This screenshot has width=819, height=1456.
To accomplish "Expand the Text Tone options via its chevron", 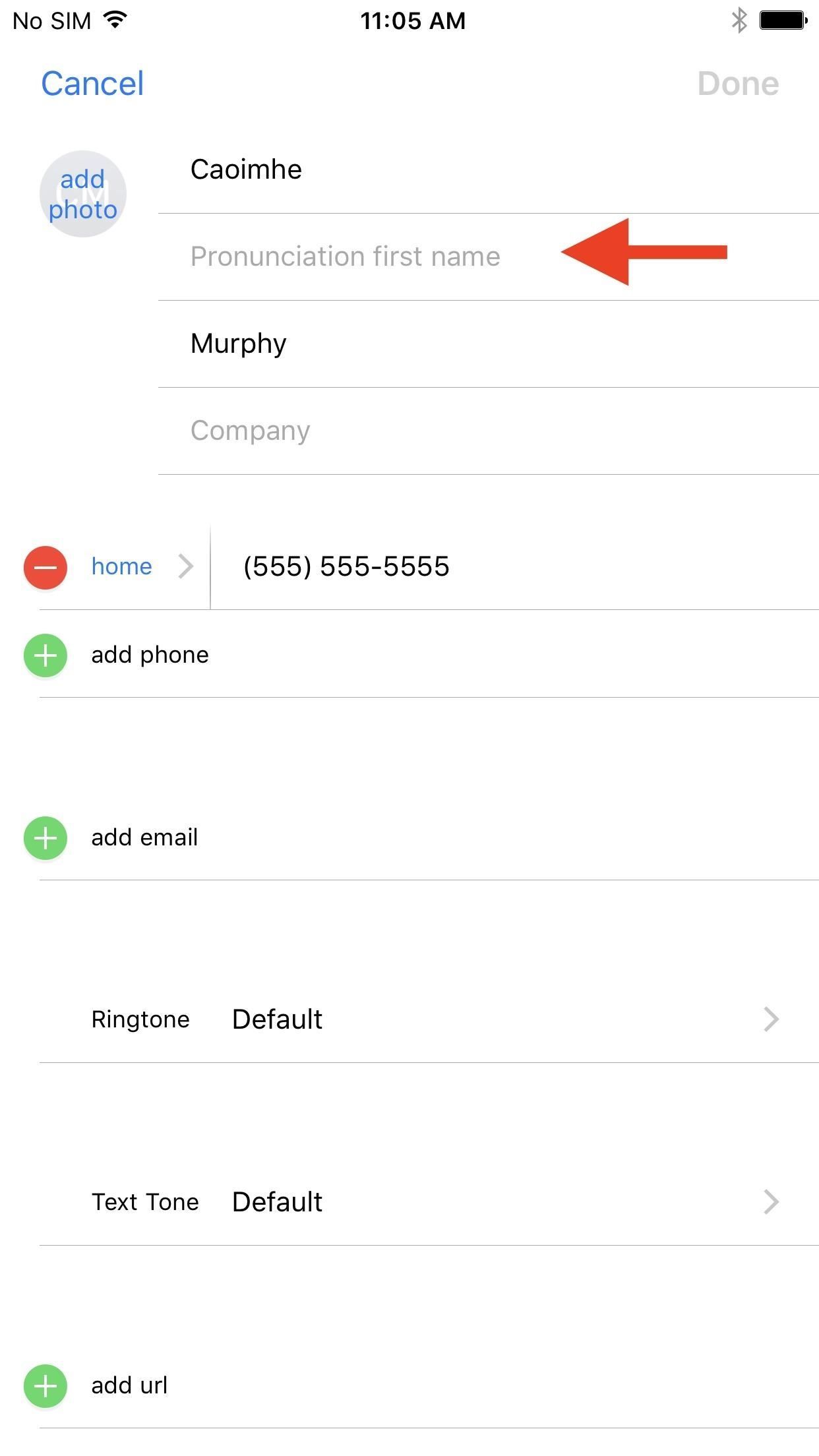I will pyautogui.click(x=770, y=1202).
